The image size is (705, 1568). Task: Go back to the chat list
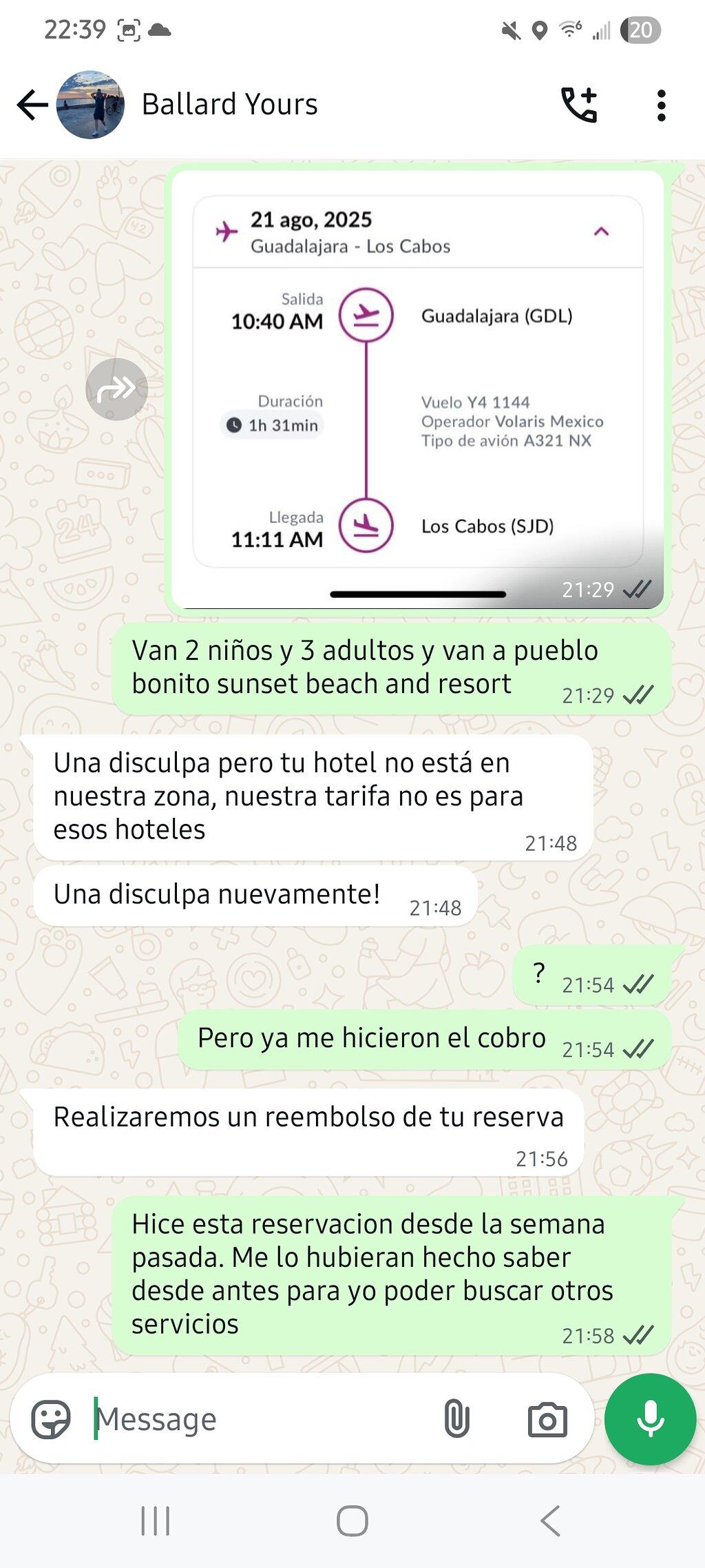32,105
